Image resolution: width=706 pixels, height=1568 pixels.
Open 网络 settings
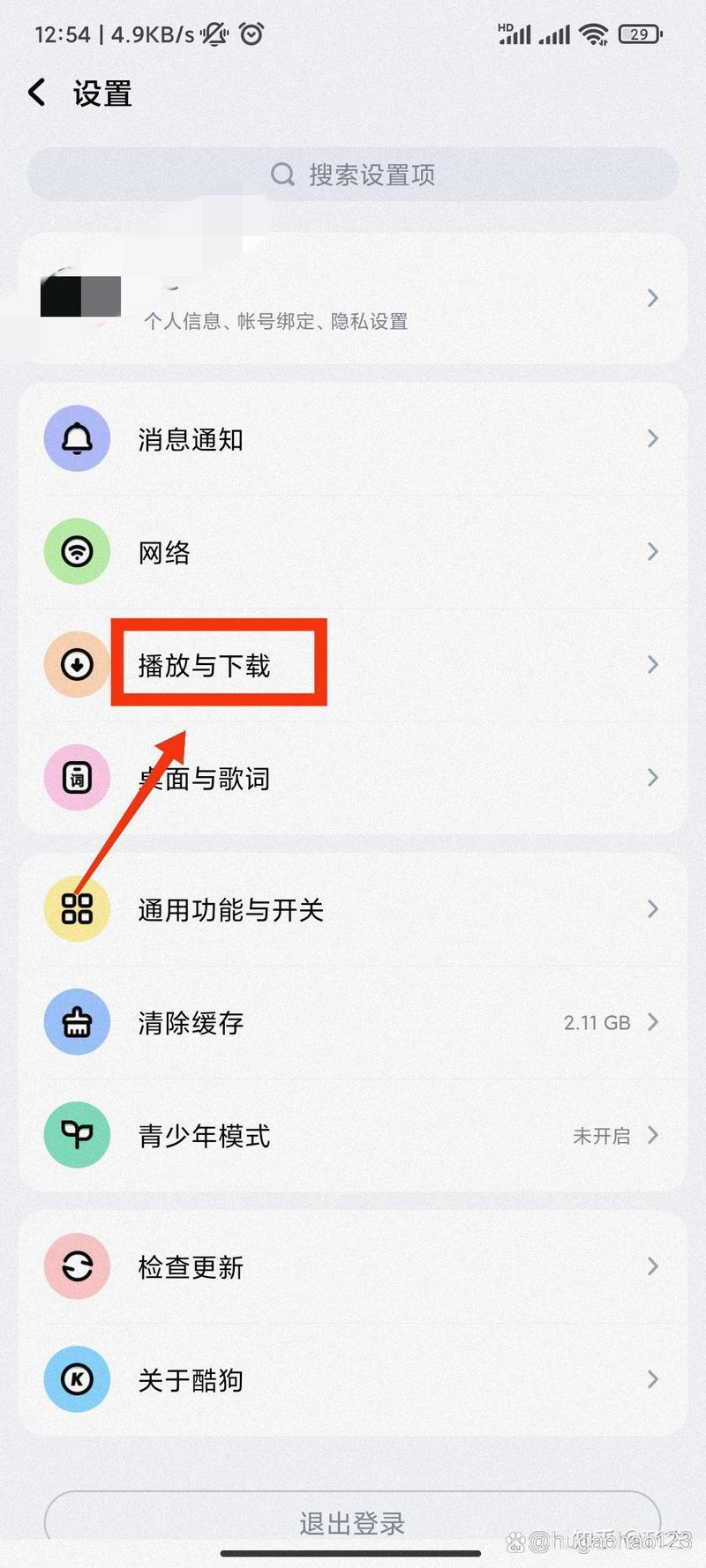tap(353, 552)
